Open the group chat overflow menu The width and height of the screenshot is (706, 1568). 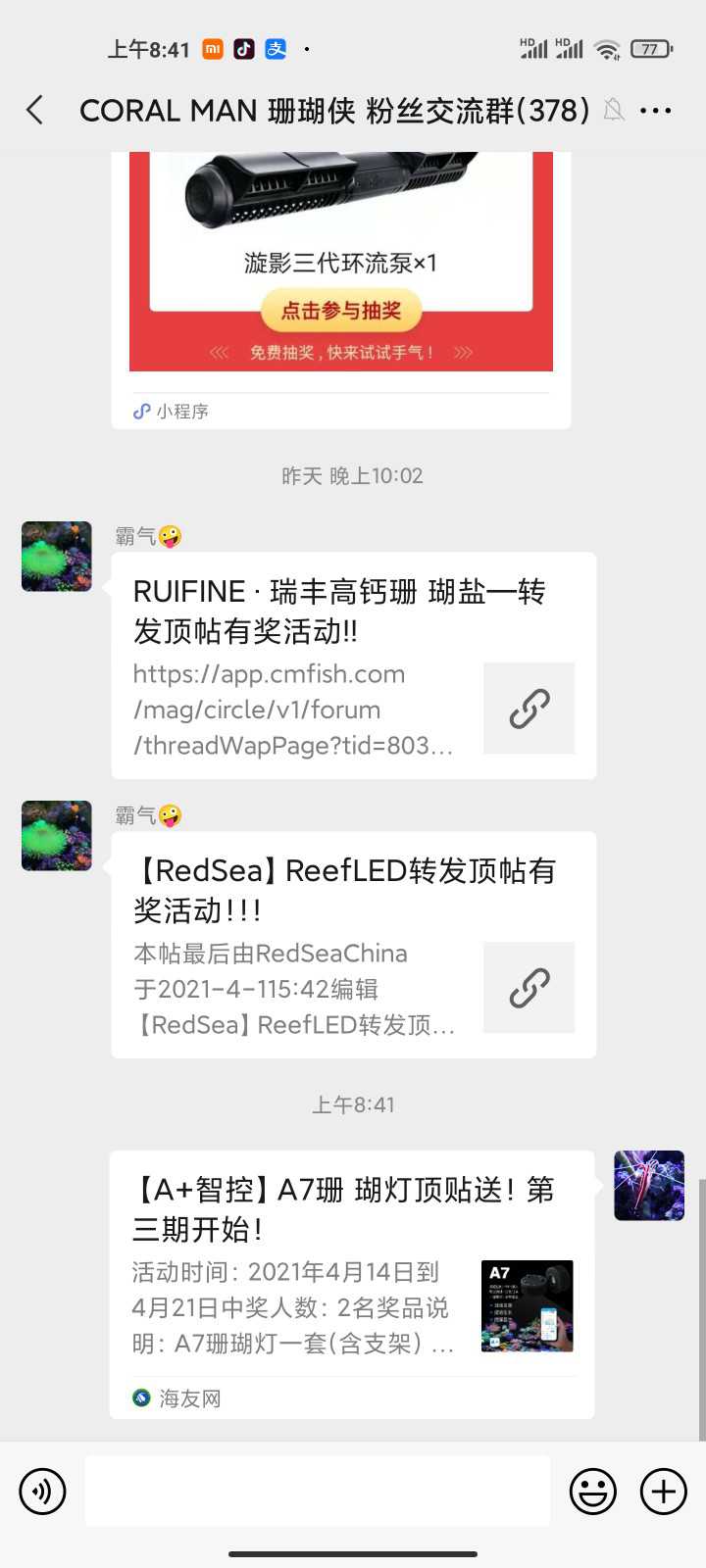tap(655, 111)
